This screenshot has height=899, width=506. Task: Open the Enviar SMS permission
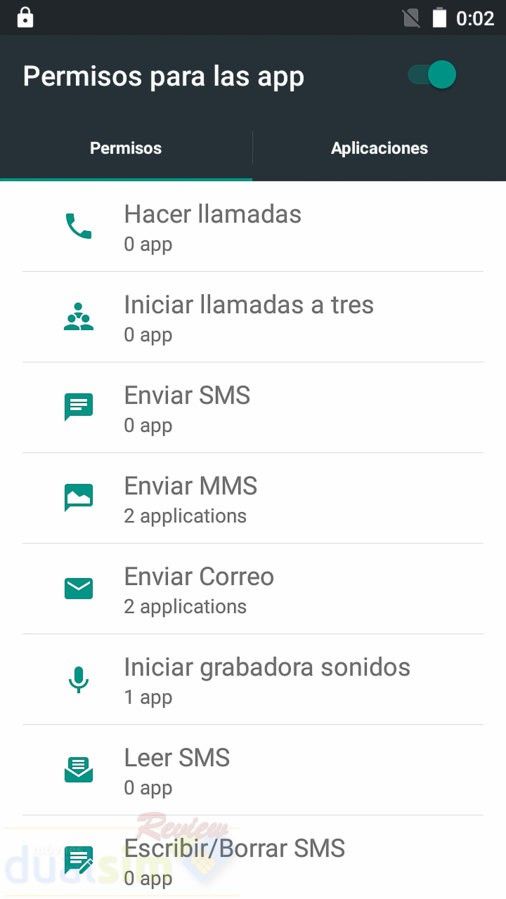[253, 408]
